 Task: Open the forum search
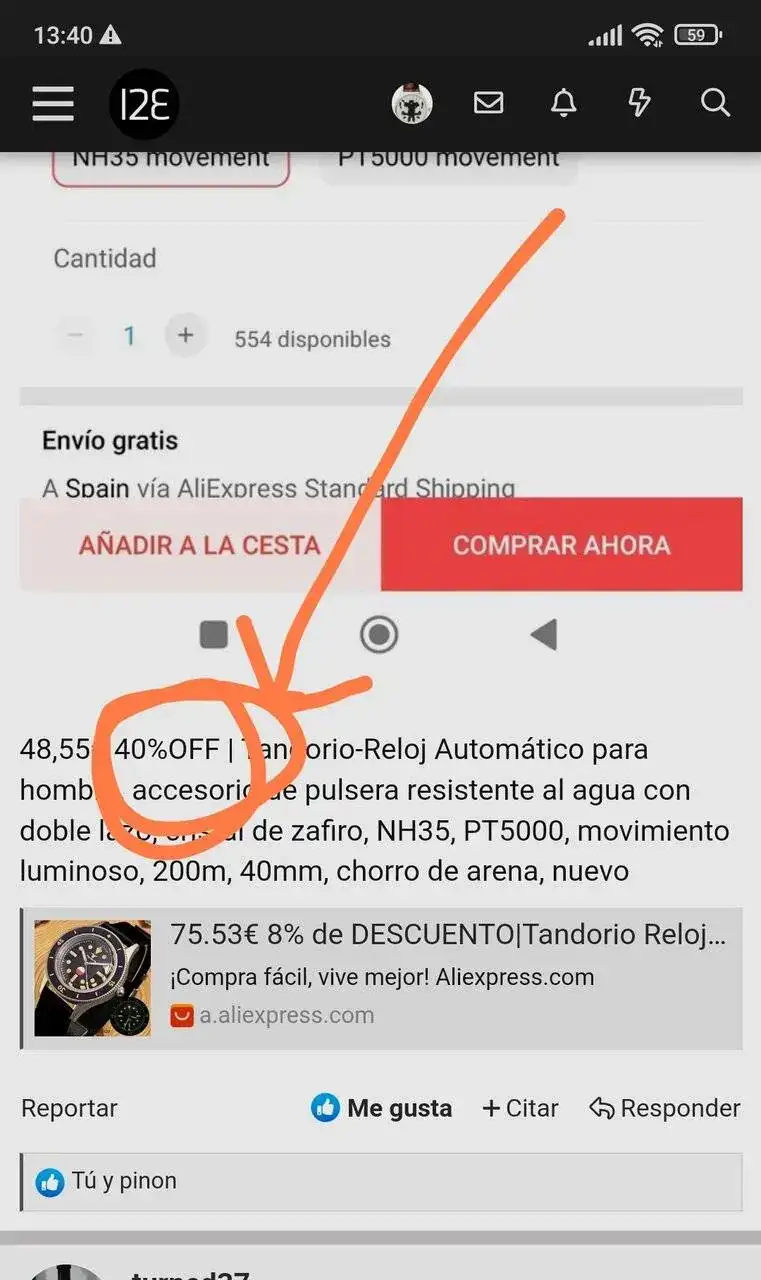pyautogui.click(x=715, y=103)
